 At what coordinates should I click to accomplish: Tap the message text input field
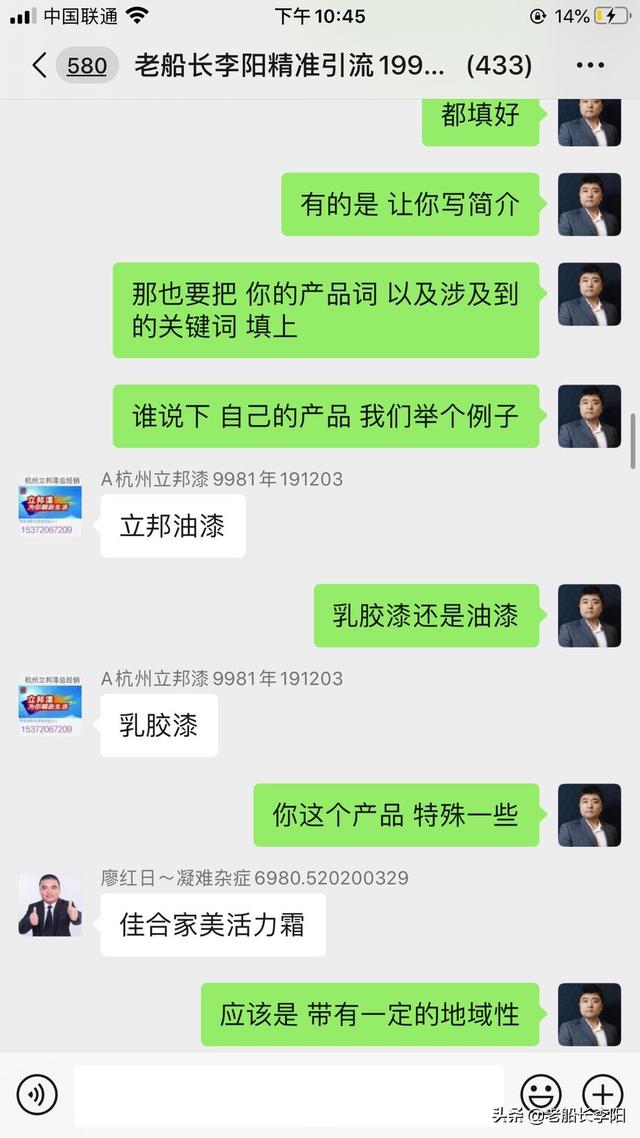pyautogui.click(x=289, y=1096)
